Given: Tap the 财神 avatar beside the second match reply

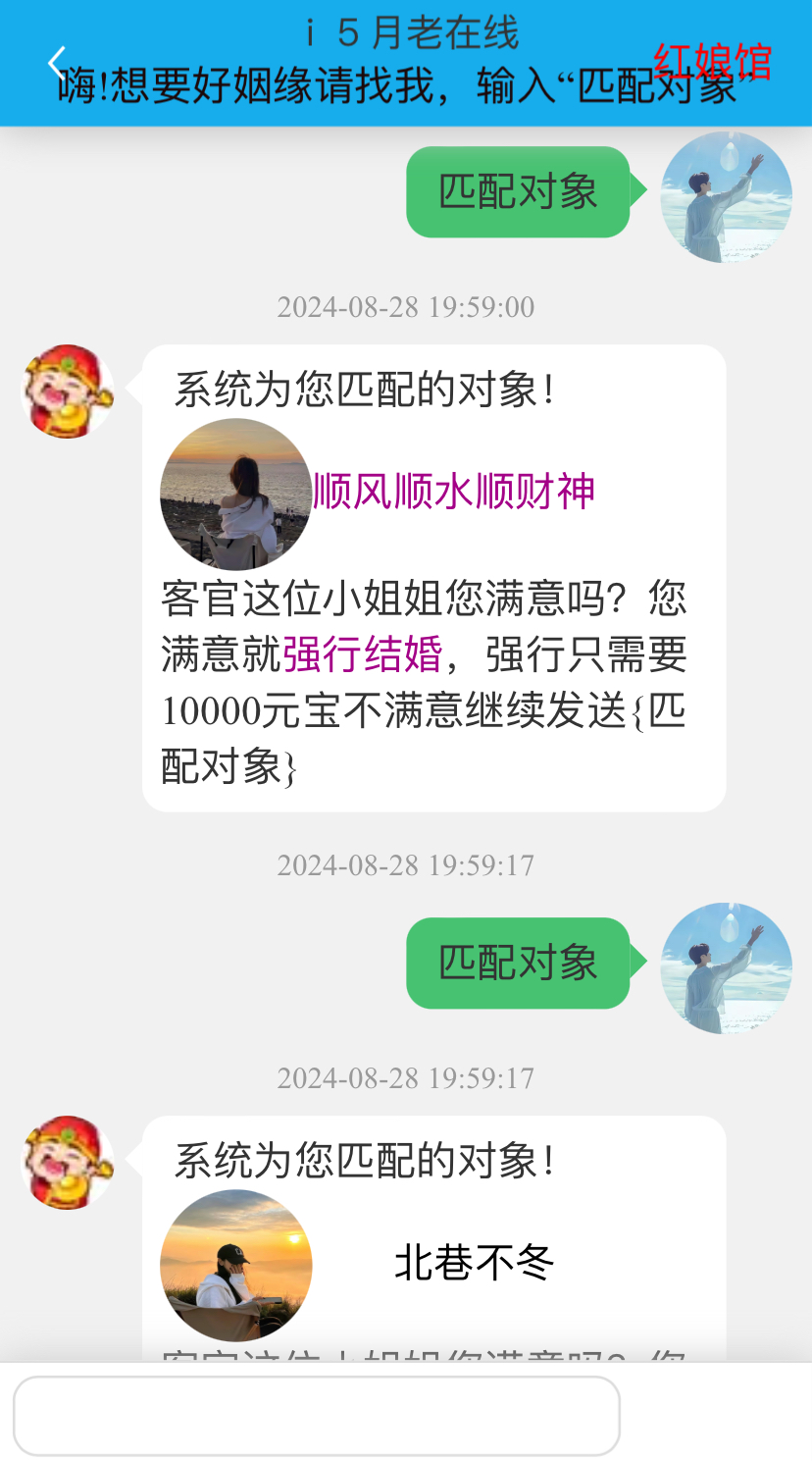Looking at the screenshot, I should tap(67, 1164).
